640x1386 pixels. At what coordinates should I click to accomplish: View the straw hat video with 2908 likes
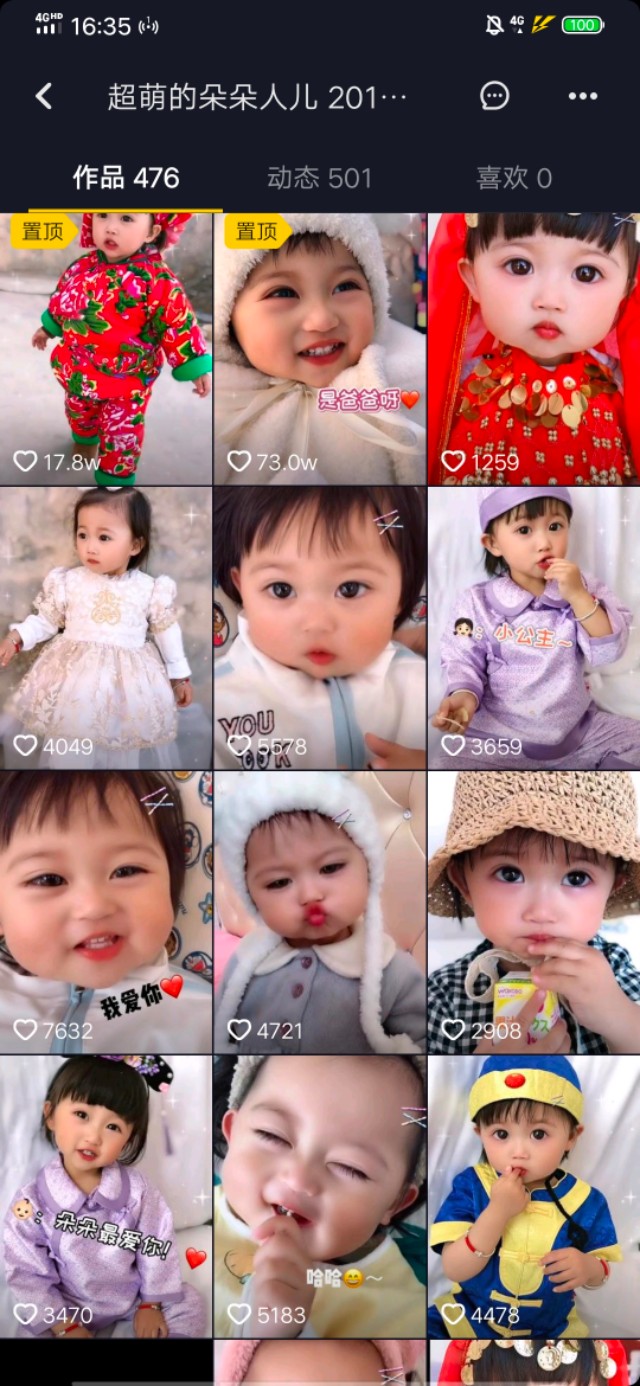click(534, 912)
